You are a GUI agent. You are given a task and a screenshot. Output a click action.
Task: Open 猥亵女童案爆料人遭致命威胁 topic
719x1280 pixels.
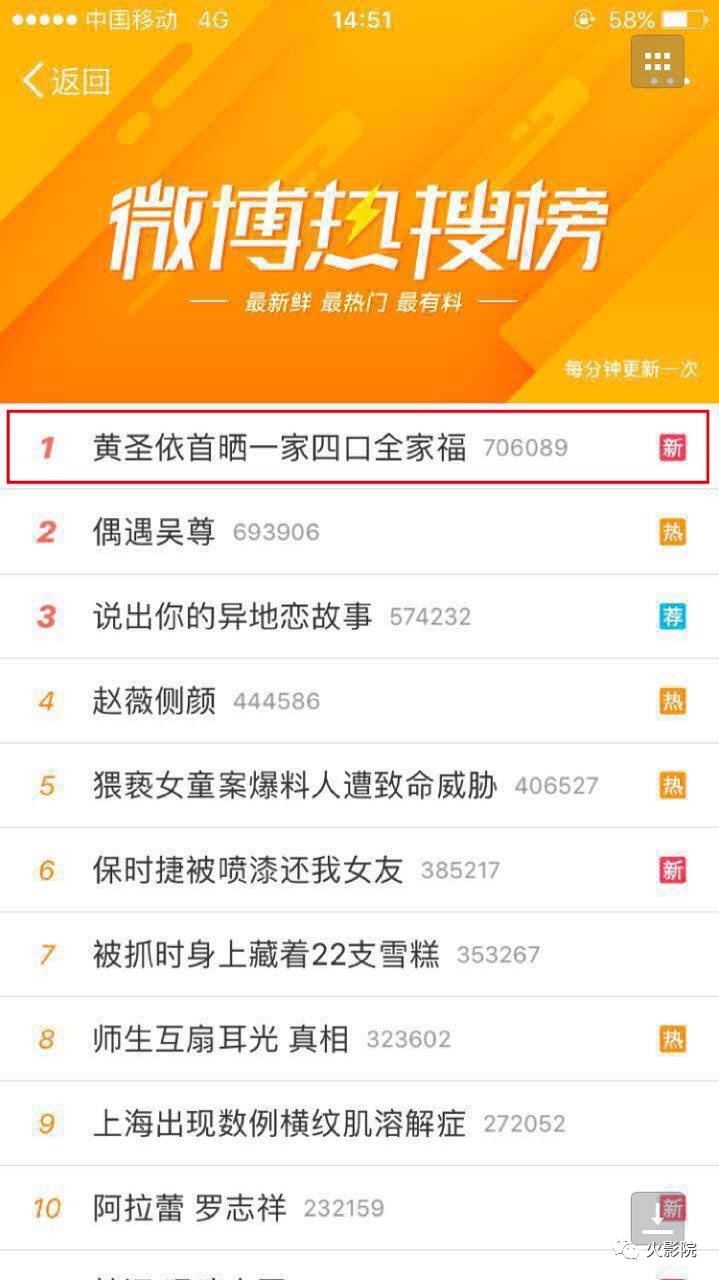pyautogui.click(x=295, y=785)
